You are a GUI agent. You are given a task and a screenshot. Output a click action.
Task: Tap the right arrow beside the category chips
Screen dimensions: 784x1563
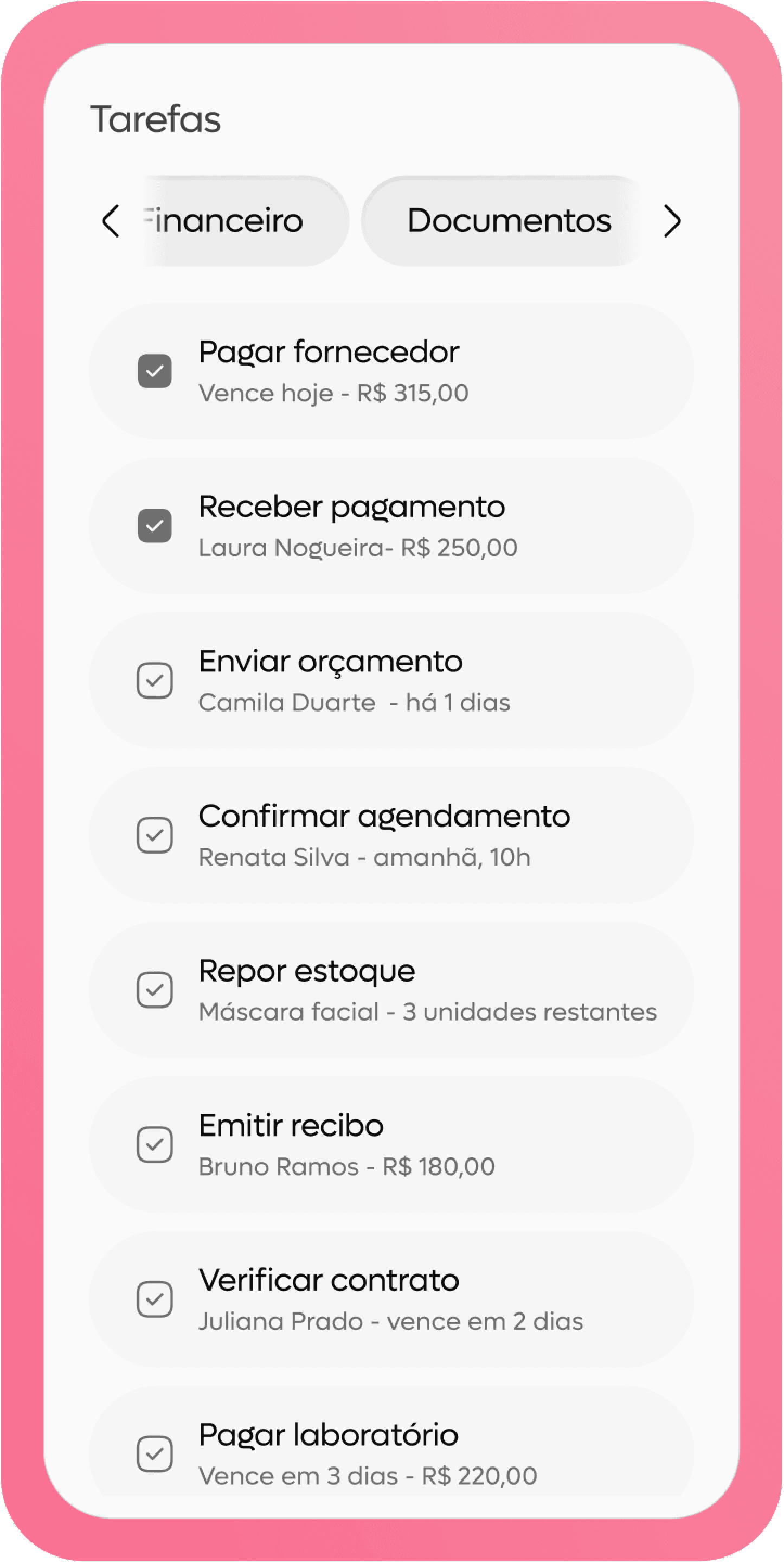click(672, 221)
